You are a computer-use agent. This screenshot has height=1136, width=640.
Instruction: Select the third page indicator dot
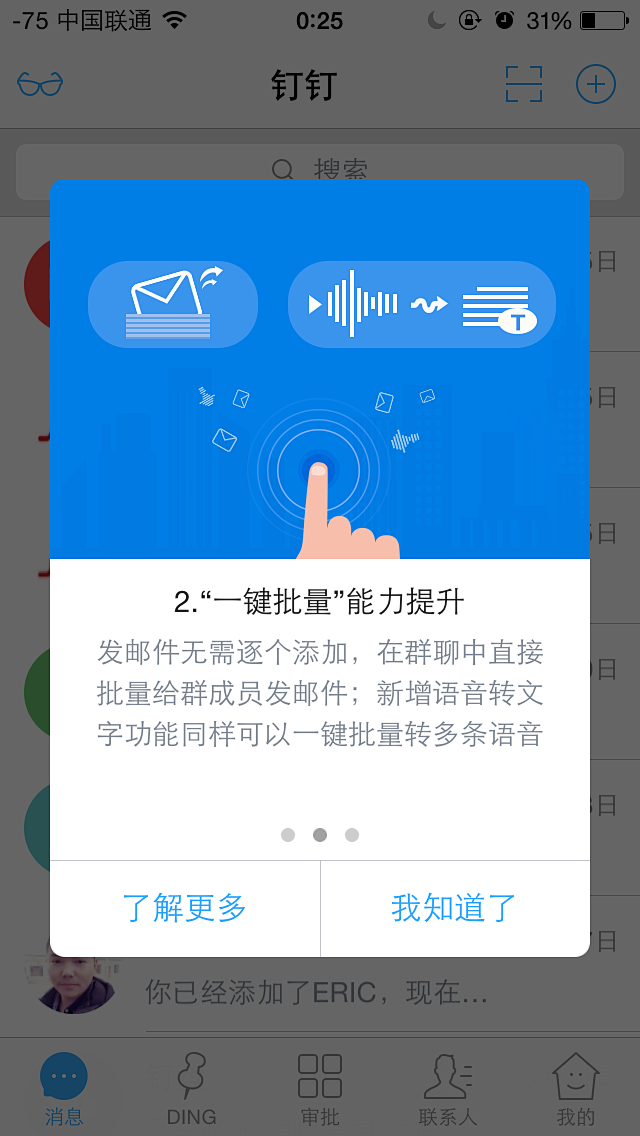[352, 835]
